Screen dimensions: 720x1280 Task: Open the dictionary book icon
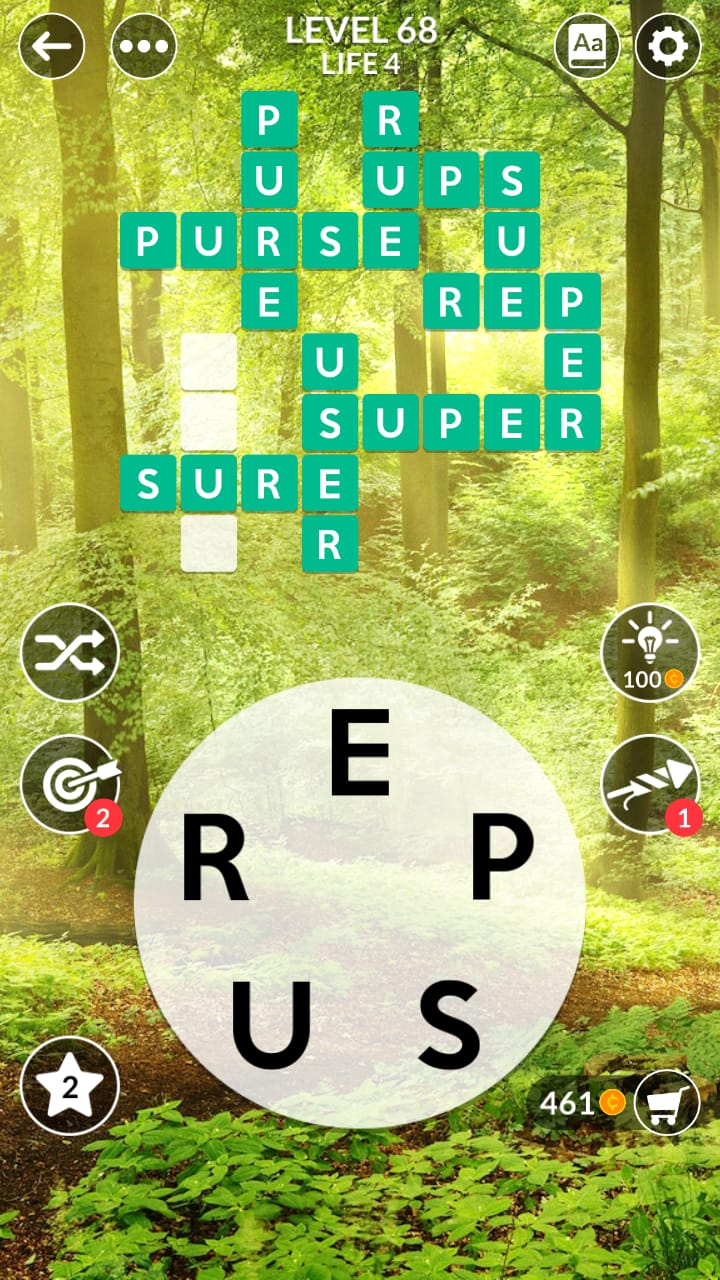click(587, 46)
